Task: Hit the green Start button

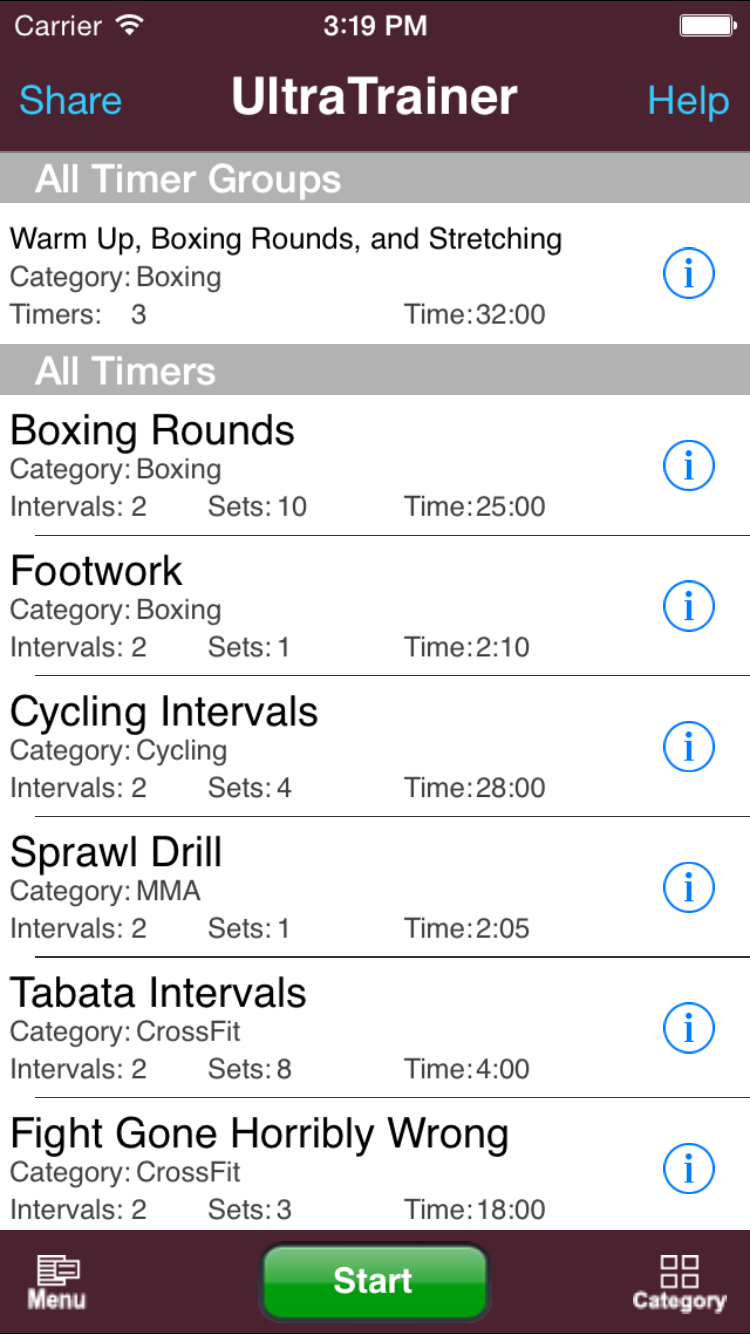Action: 375,1281
